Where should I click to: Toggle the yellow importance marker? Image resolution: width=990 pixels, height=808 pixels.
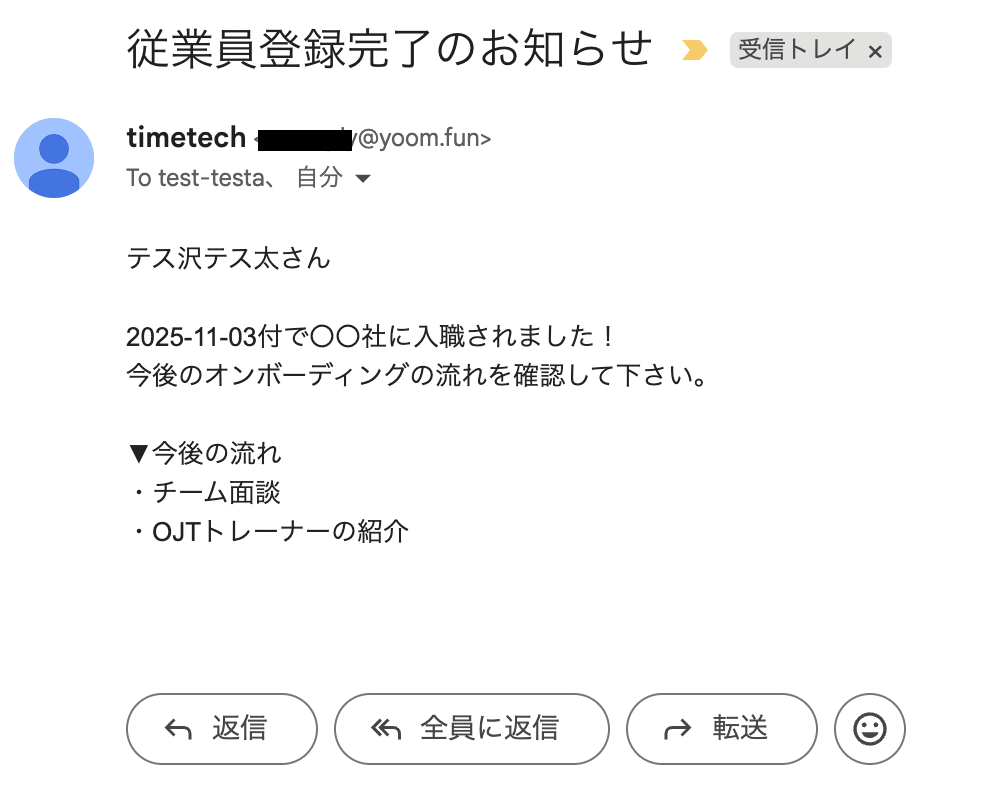pyautogui.click(x=694, y=50)
